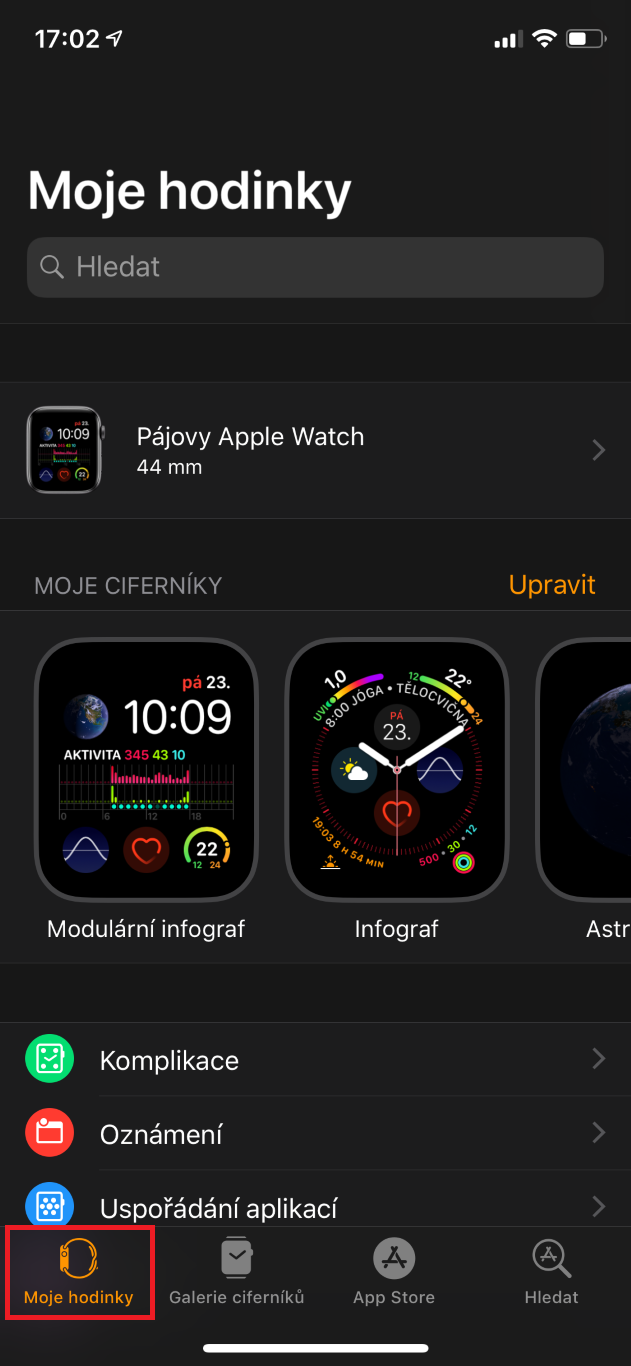Viewport: 631px width, 1366px height.
Task: Tap Upravit to edit watch faces
Action: (x=551, y=585)
